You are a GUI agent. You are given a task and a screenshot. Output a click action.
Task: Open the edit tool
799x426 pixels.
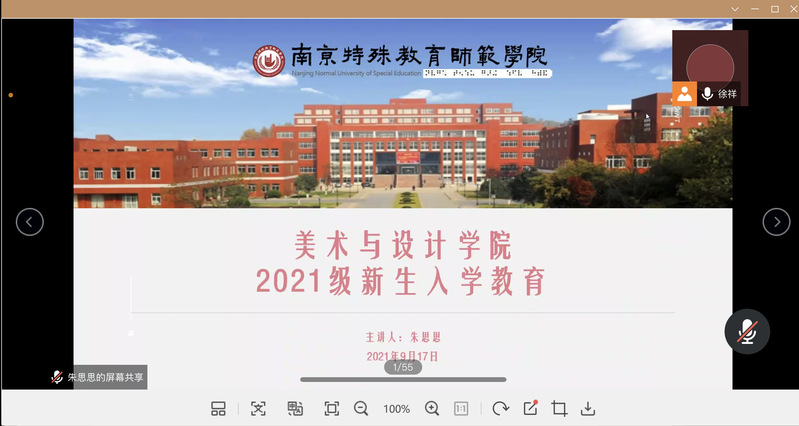click(x=530, y=408)
